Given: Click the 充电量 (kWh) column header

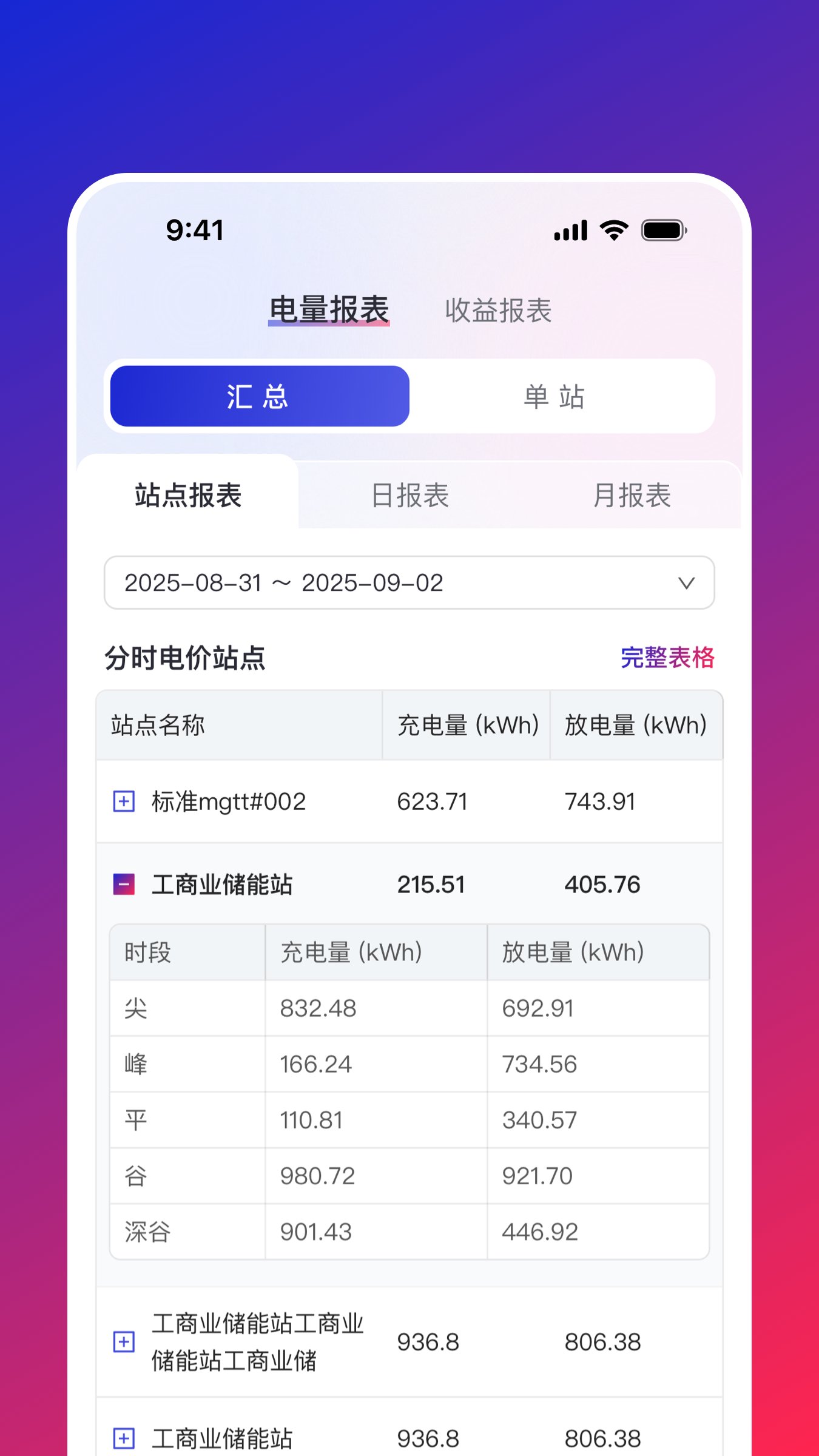Looking at the screenshot, I should 466,726.
